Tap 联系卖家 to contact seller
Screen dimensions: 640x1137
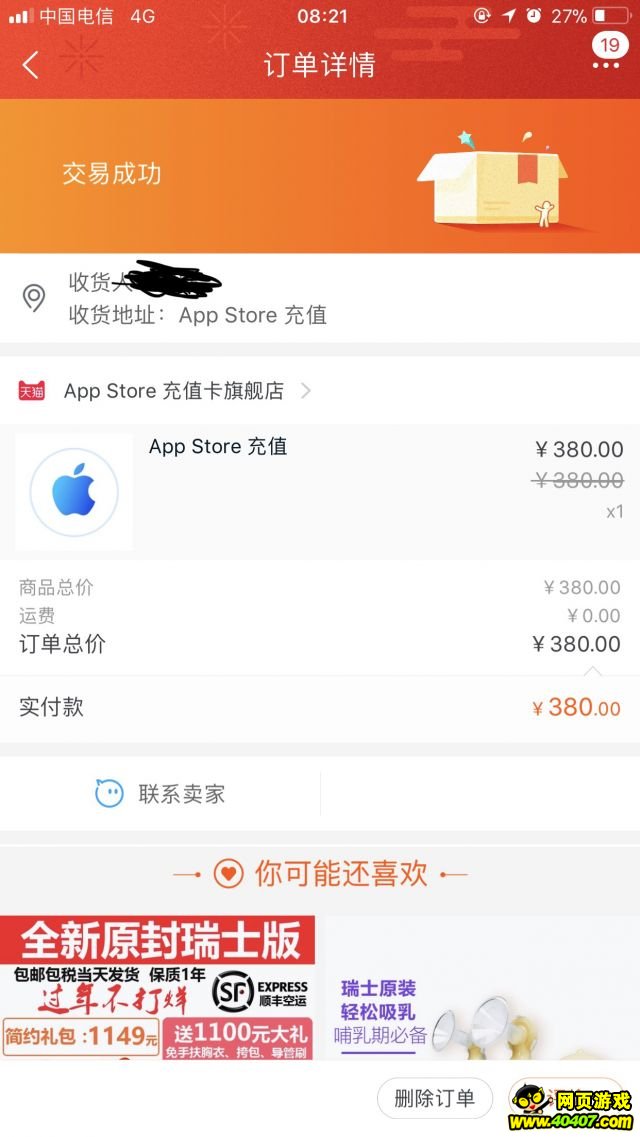point(161,794)
